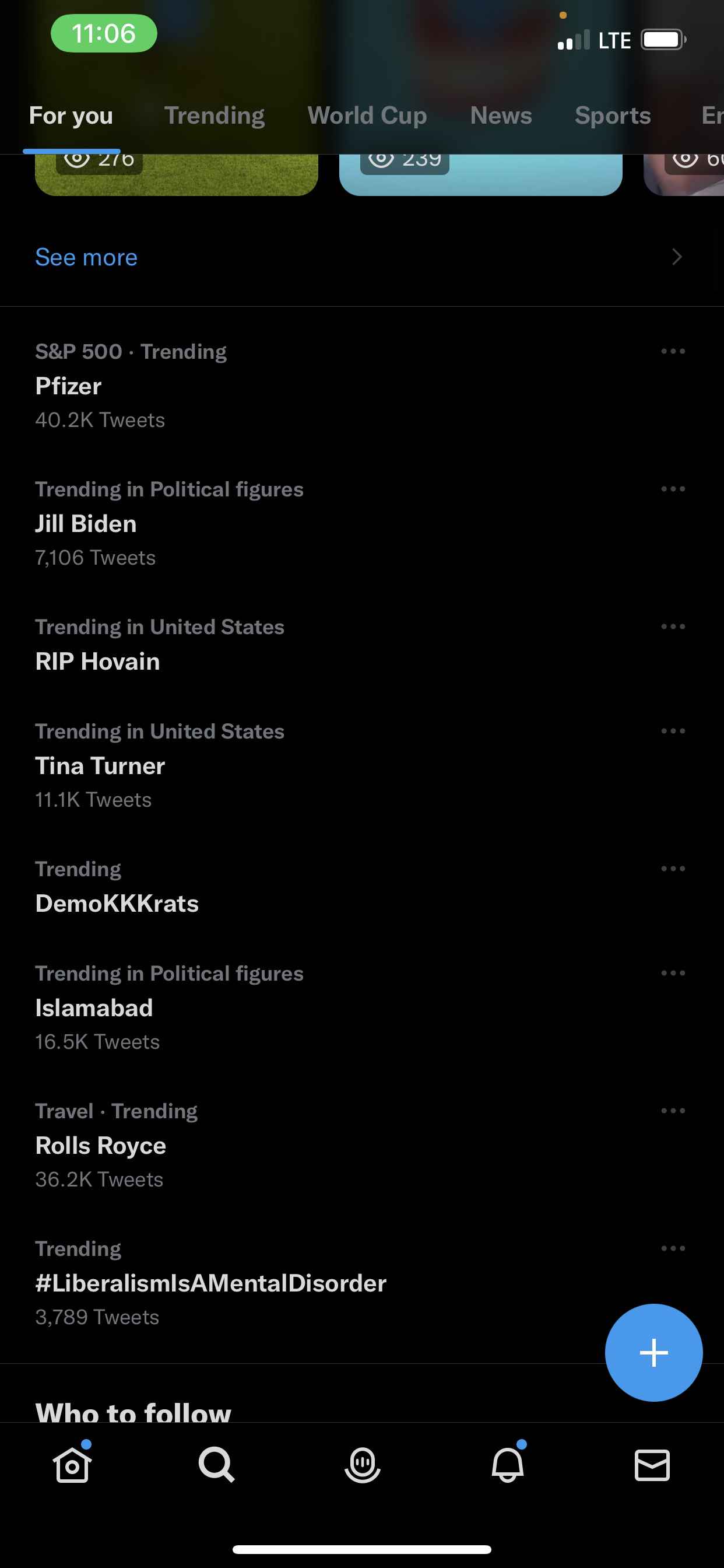View the RIP Hovain trend
The width and height of the screenshot is (724, 1568).
[97, 661]
